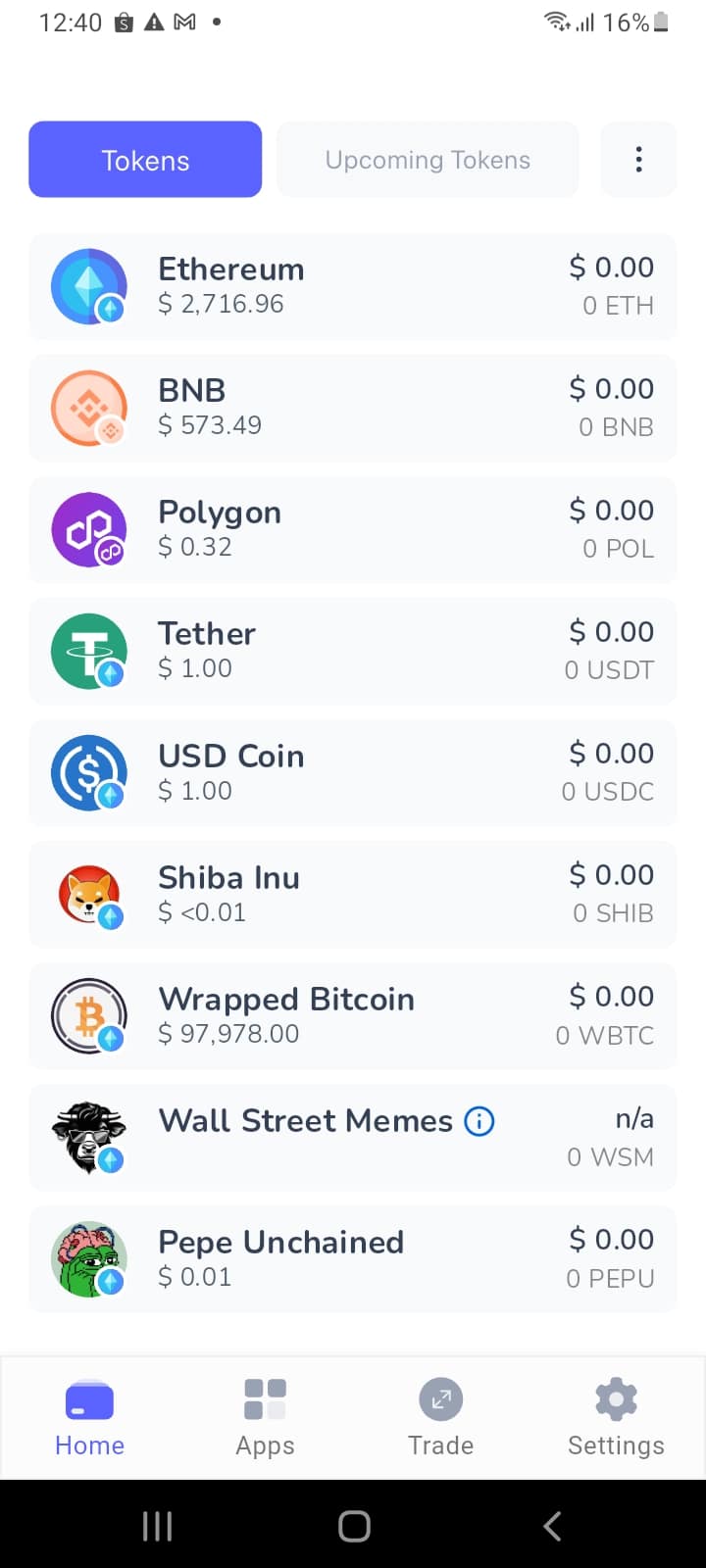Open the USD Coin token row
This screenshot has width=706, height=1568.
353,772
